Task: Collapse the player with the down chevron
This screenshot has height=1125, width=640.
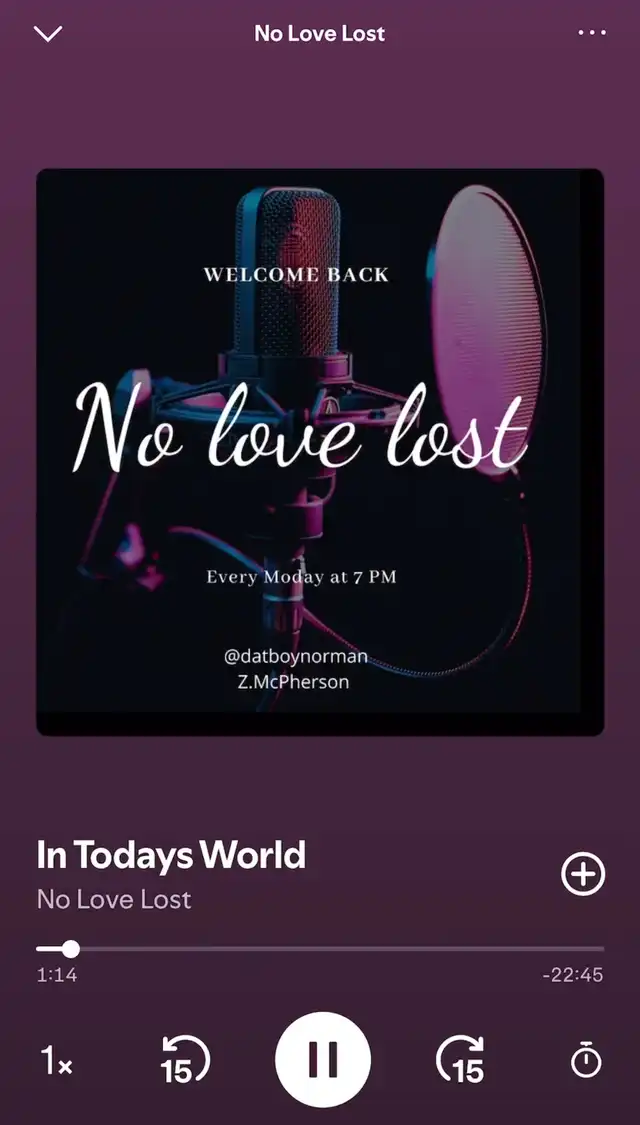Action: pyautogui.click(x=47, y=34)
